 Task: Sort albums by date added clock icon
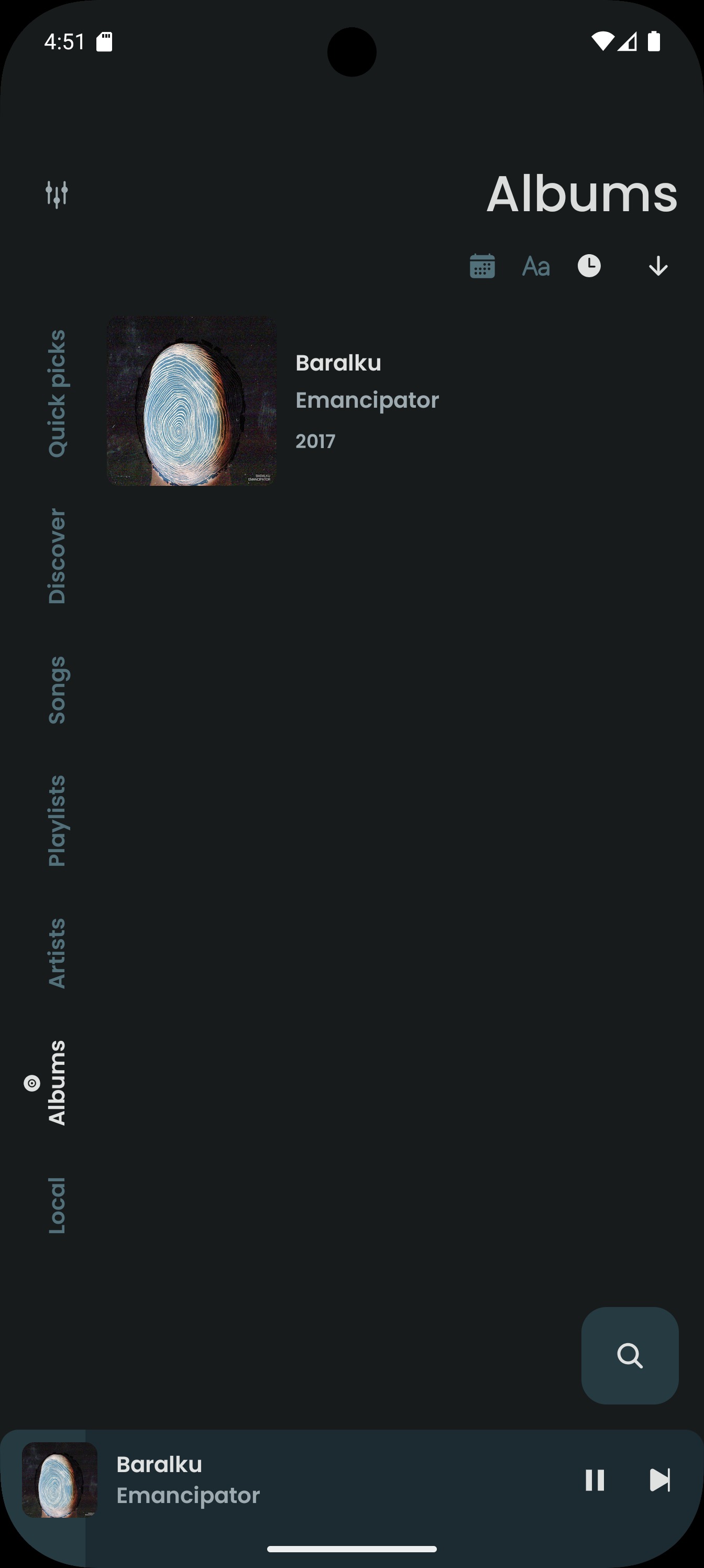(x=589, y=266)
